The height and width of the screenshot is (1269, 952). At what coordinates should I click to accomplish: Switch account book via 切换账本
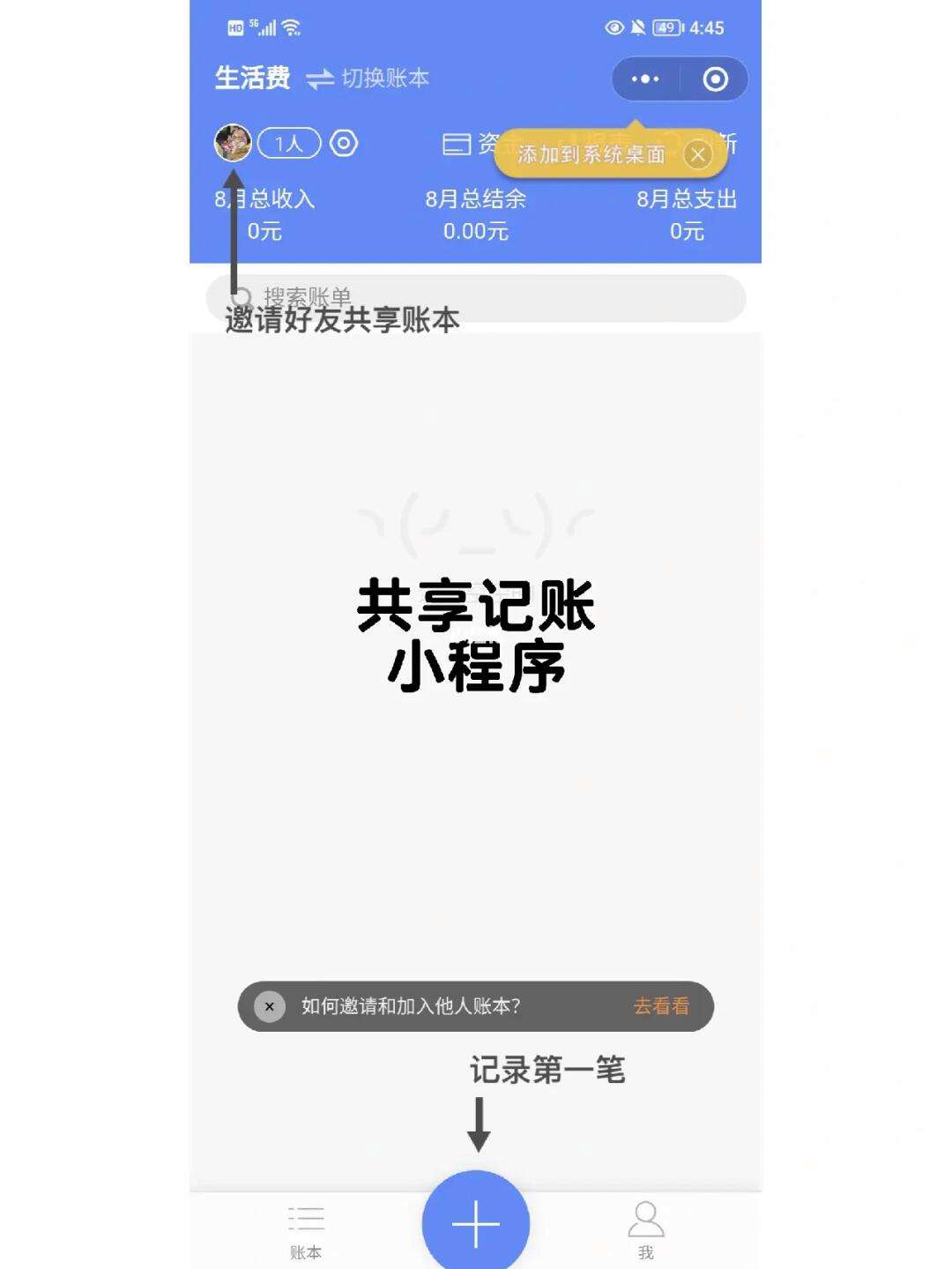coord(368,78)
